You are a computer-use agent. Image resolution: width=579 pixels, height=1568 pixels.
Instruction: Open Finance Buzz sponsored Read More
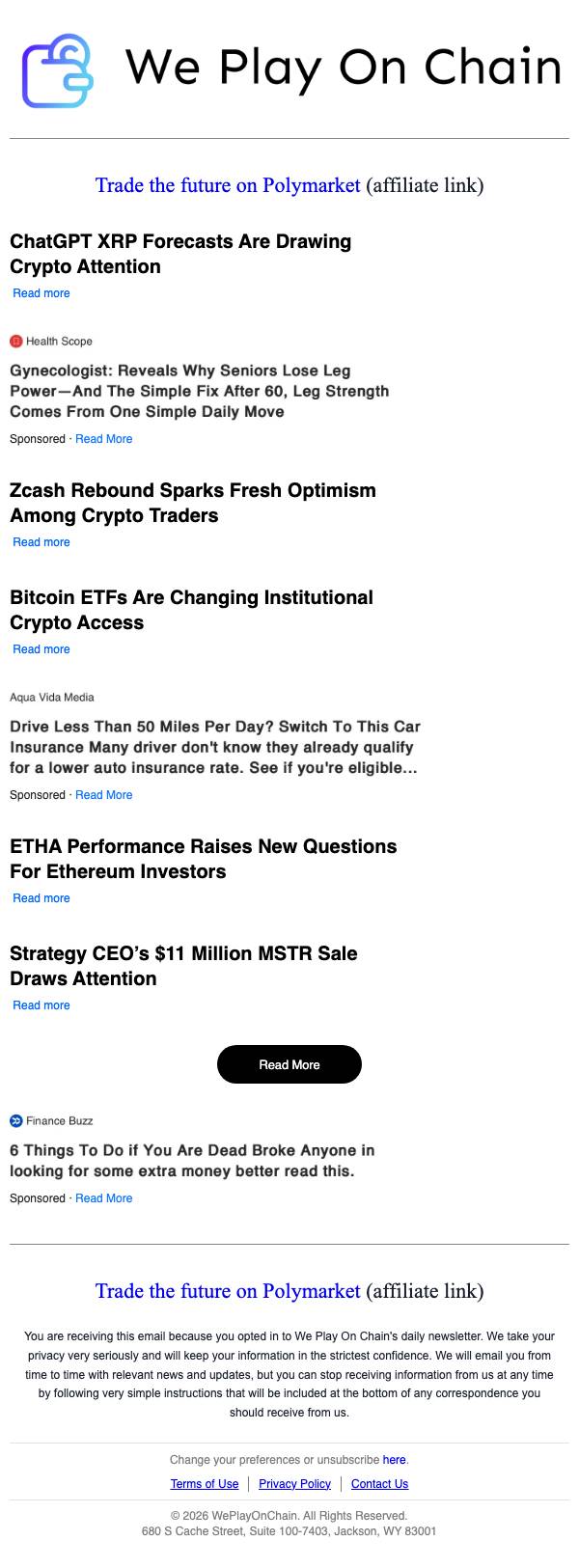104,1198
